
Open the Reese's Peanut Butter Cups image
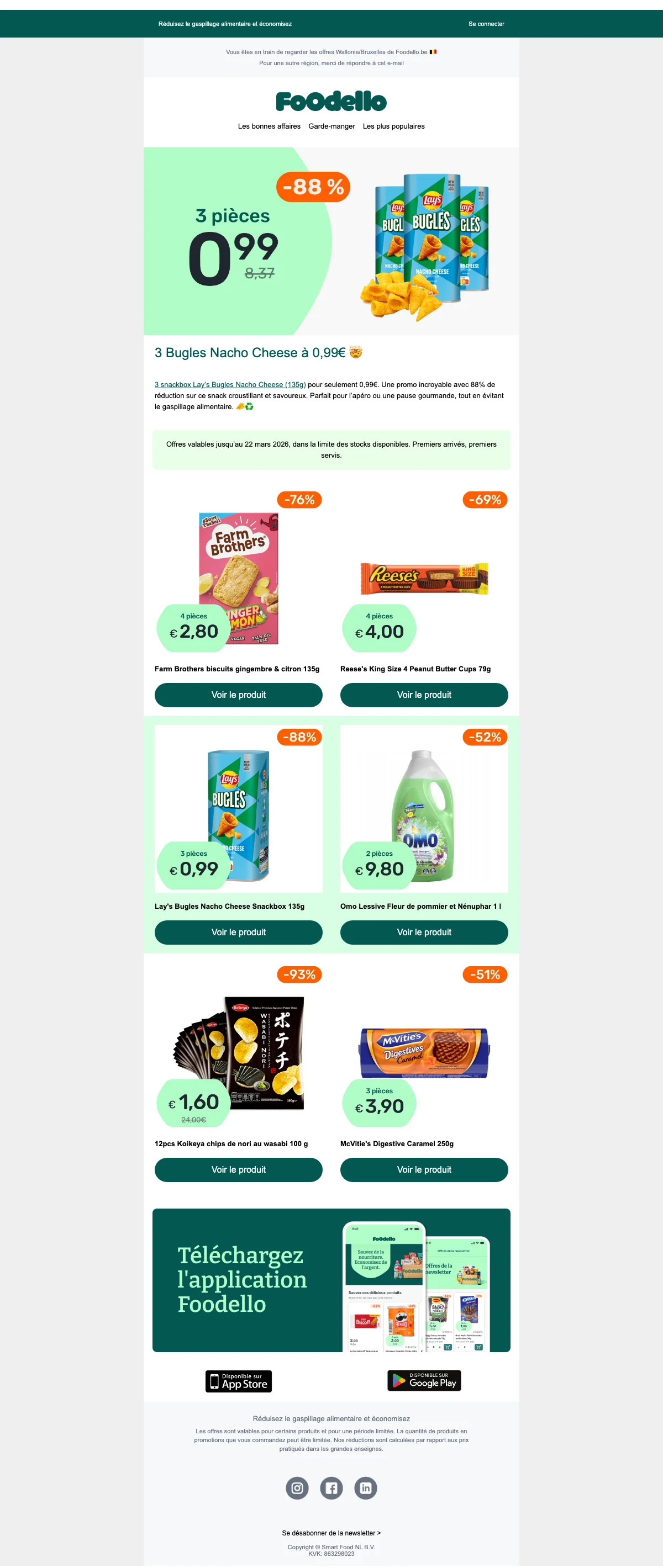[424, 578]
